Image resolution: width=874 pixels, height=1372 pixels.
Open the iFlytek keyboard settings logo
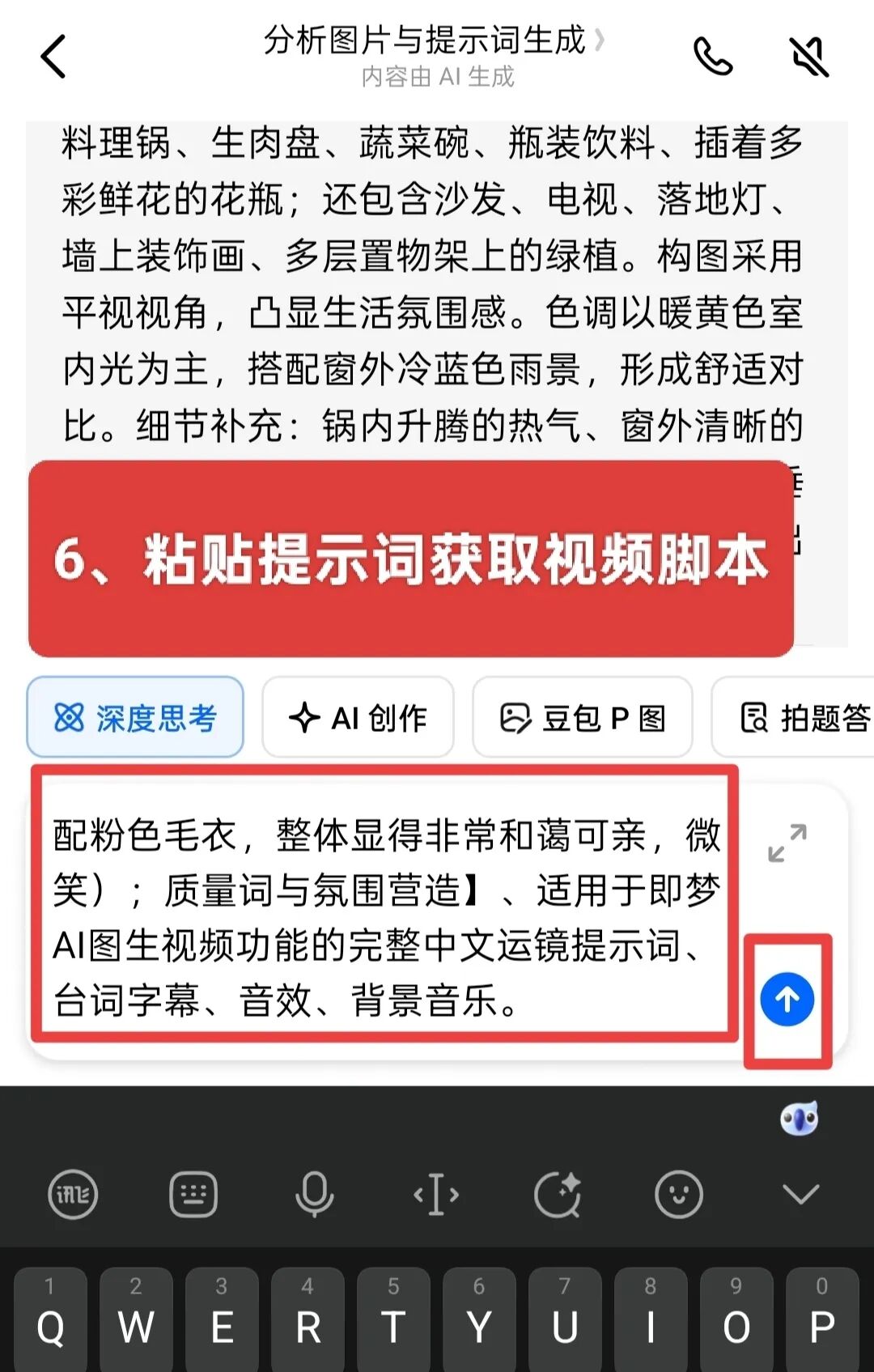click(x=73, y=1194)
